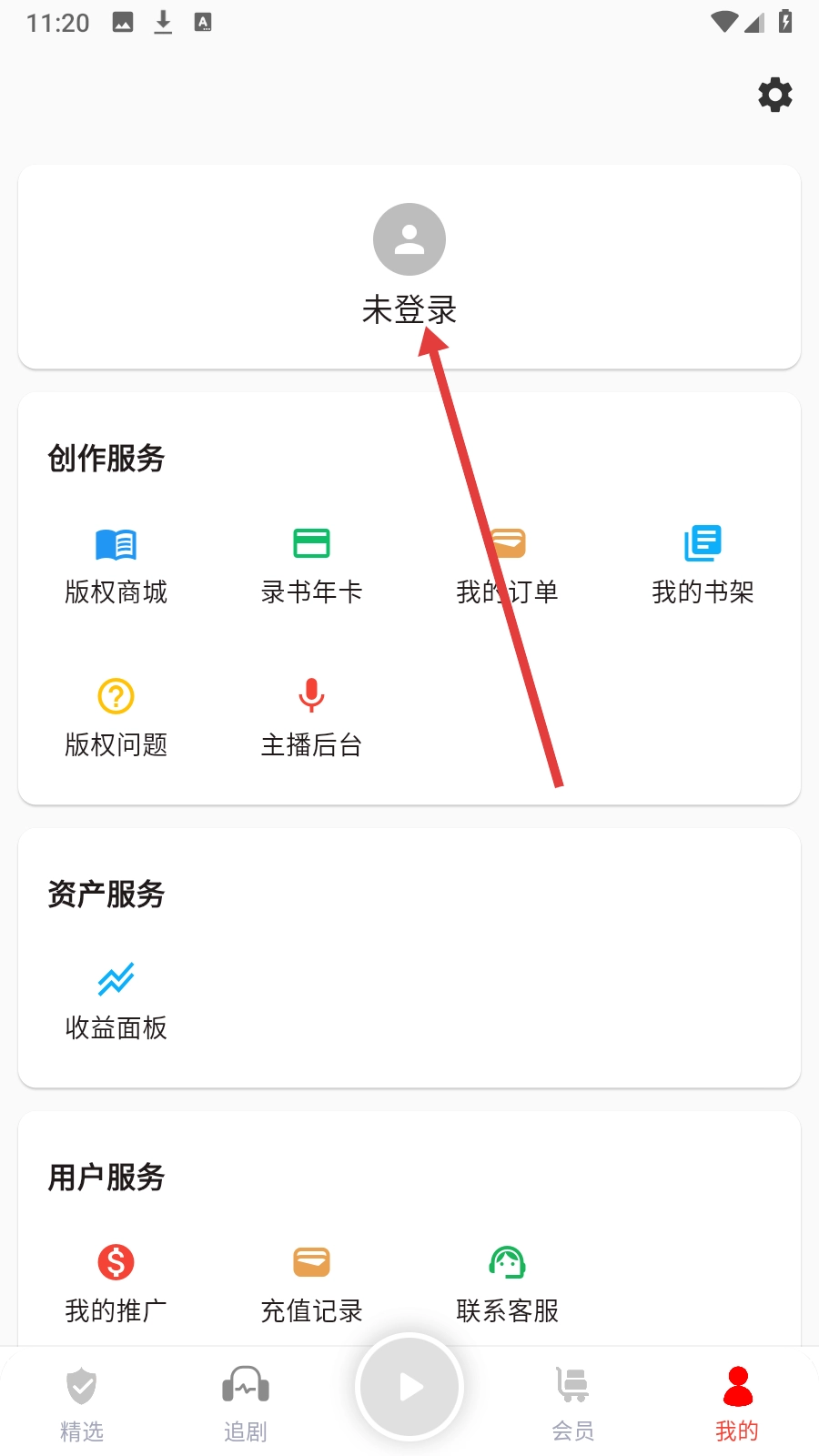Open 收益面板
This screenshot has width=819, height=1456.
click(116, 1001)
